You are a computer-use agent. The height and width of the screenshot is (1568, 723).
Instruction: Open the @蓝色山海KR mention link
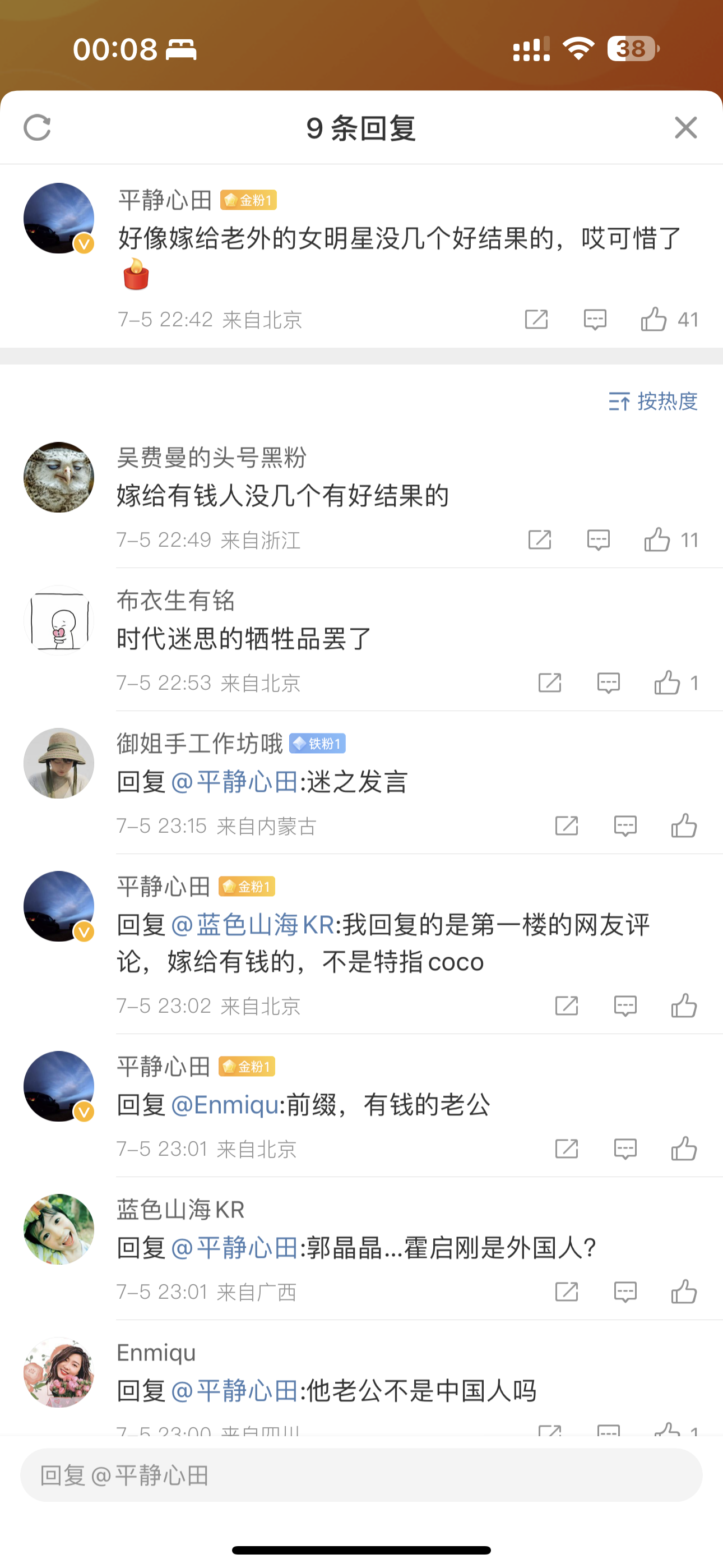click(253, 925)
